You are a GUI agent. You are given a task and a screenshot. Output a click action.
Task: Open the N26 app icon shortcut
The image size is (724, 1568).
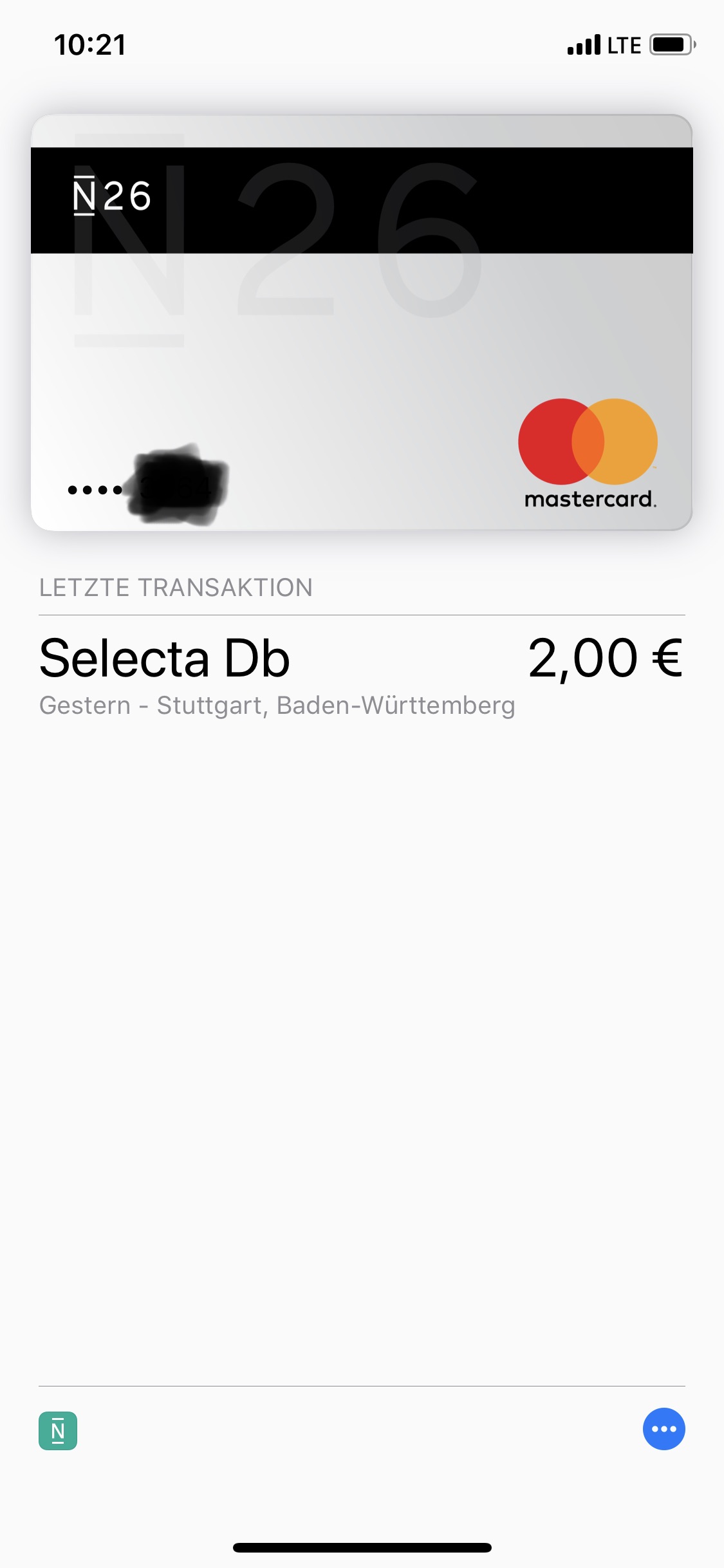(58, 1431)
